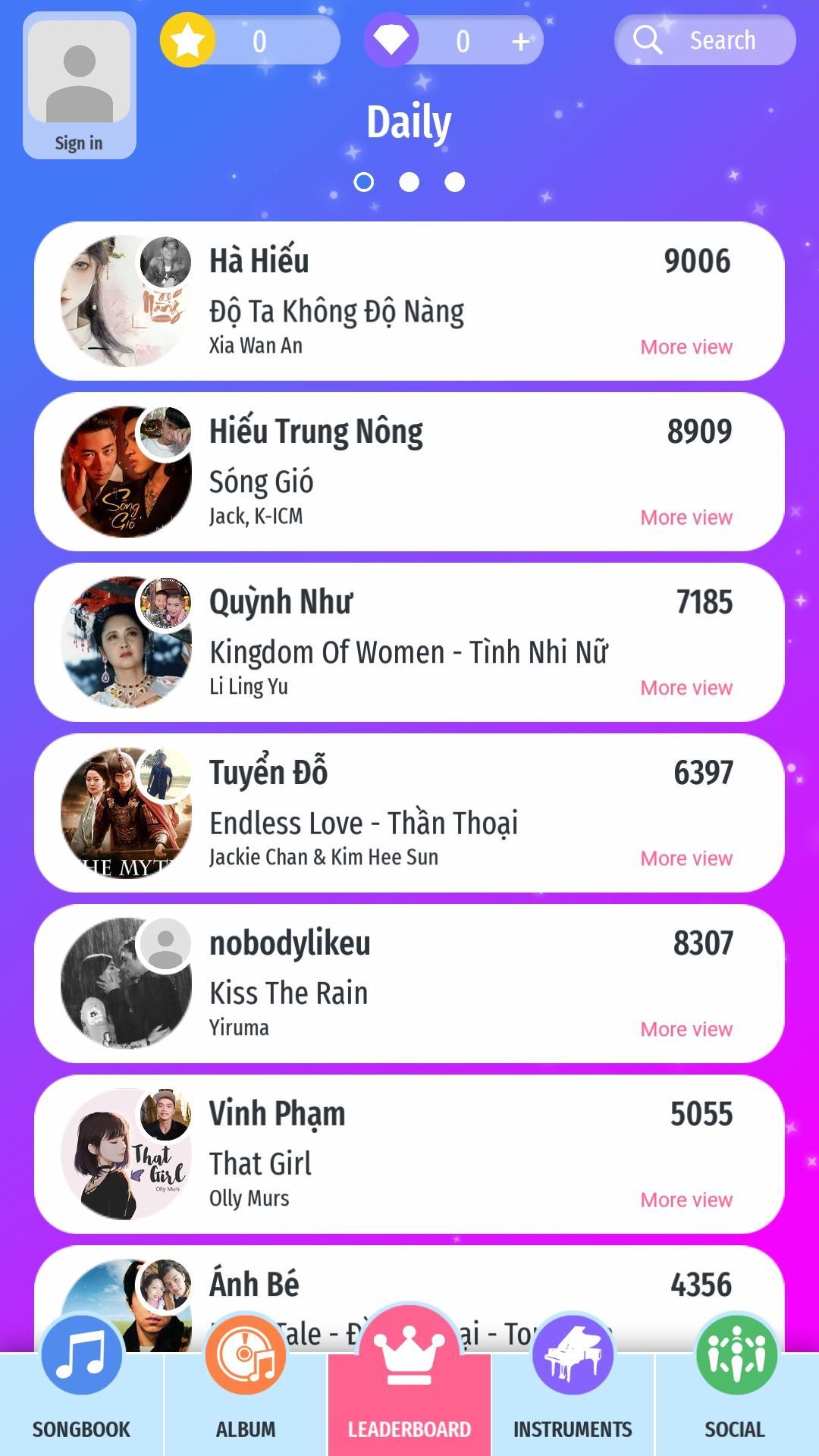Click the search magnifier icon
819x1456 pixels.
point(648,40)
